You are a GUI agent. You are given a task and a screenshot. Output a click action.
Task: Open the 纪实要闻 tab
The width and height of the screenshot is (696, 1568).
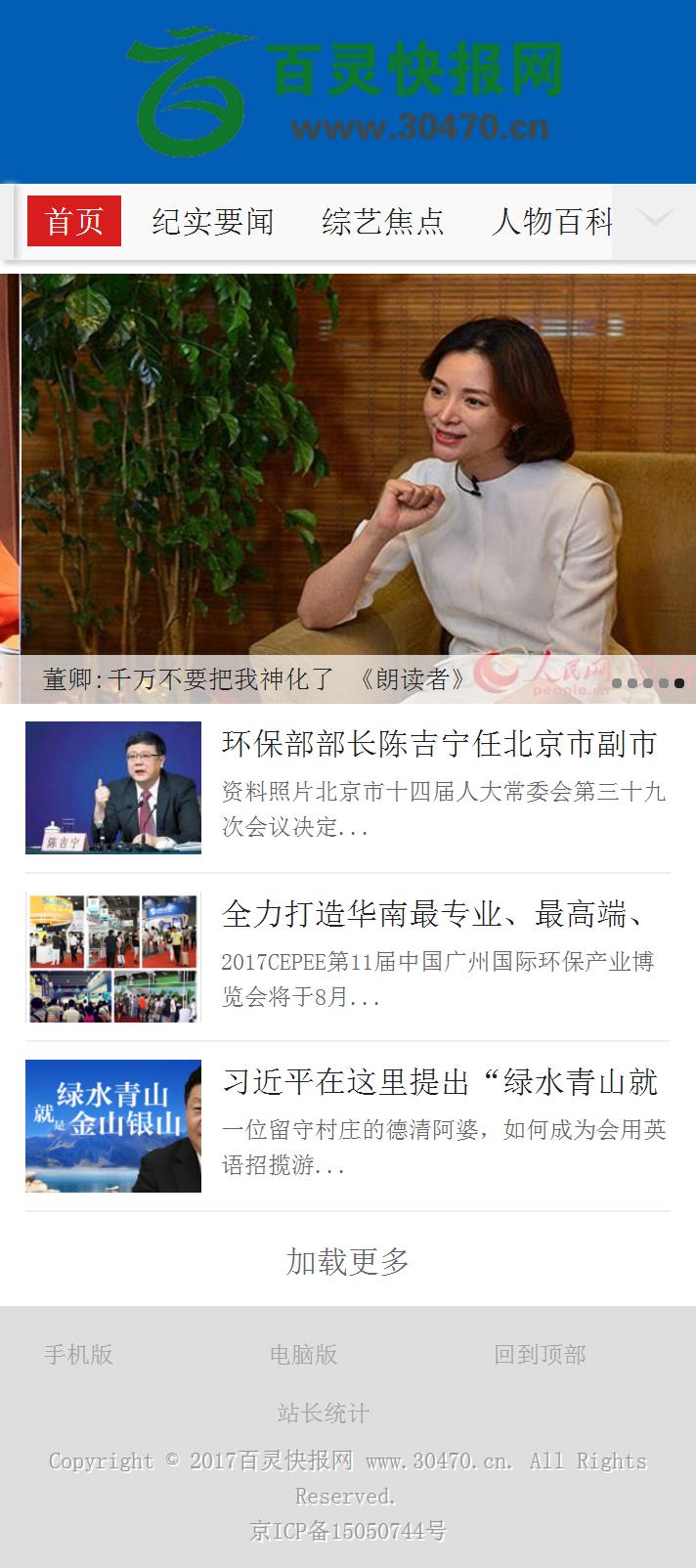tap(212, 222)
